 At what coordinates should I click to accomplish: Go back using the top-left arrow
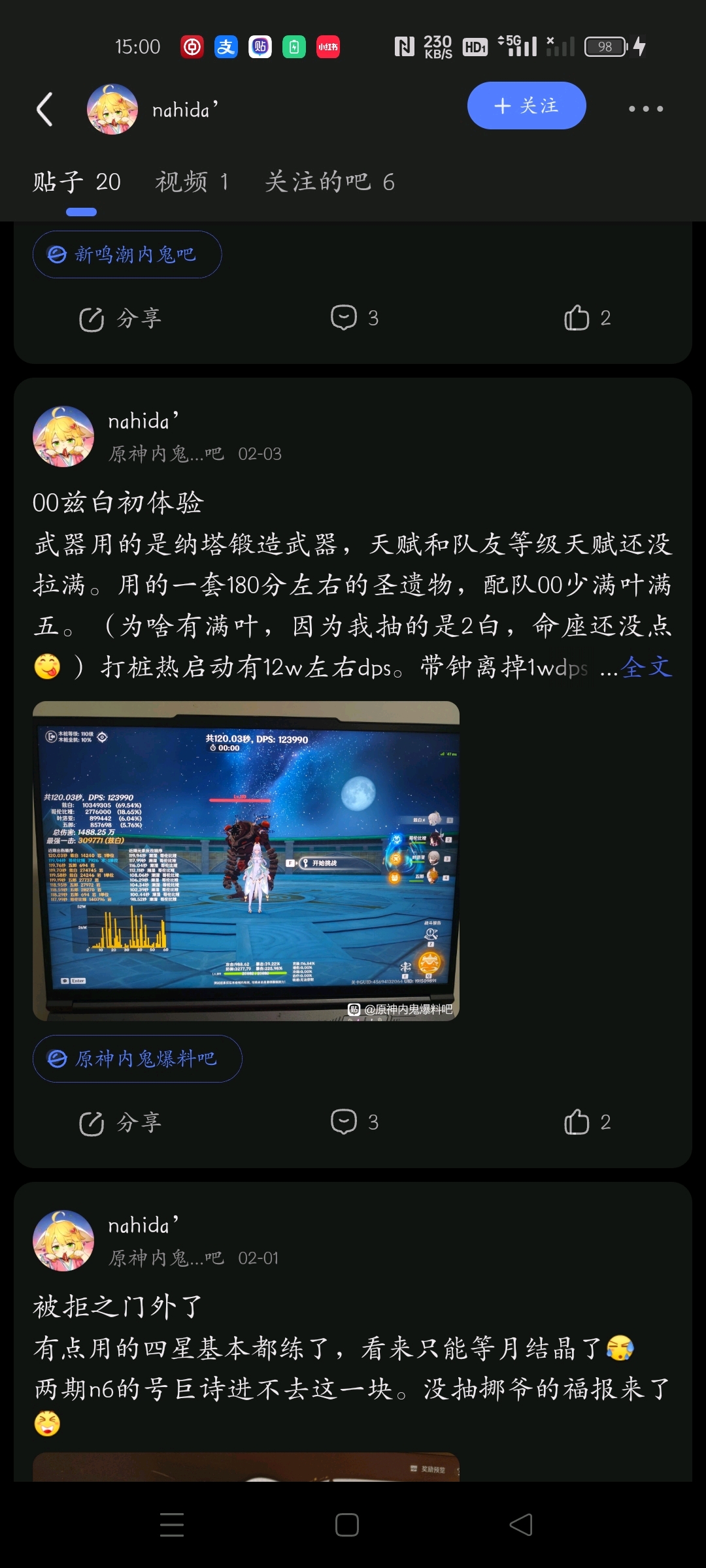44,109
